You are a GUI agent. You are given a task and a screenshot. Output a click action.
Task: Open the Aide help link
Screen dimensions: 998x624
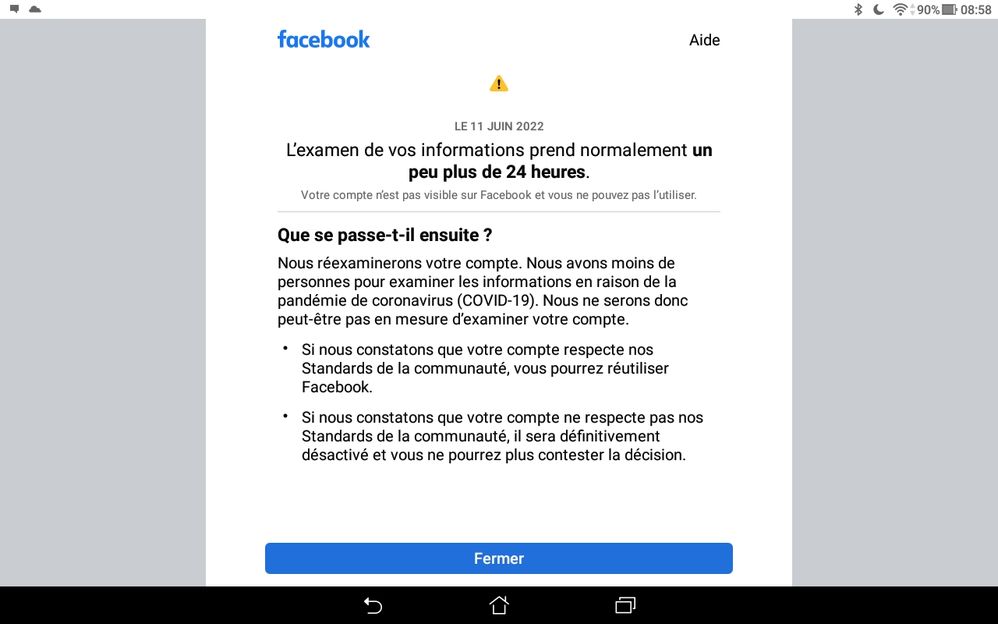pos(704,41)
